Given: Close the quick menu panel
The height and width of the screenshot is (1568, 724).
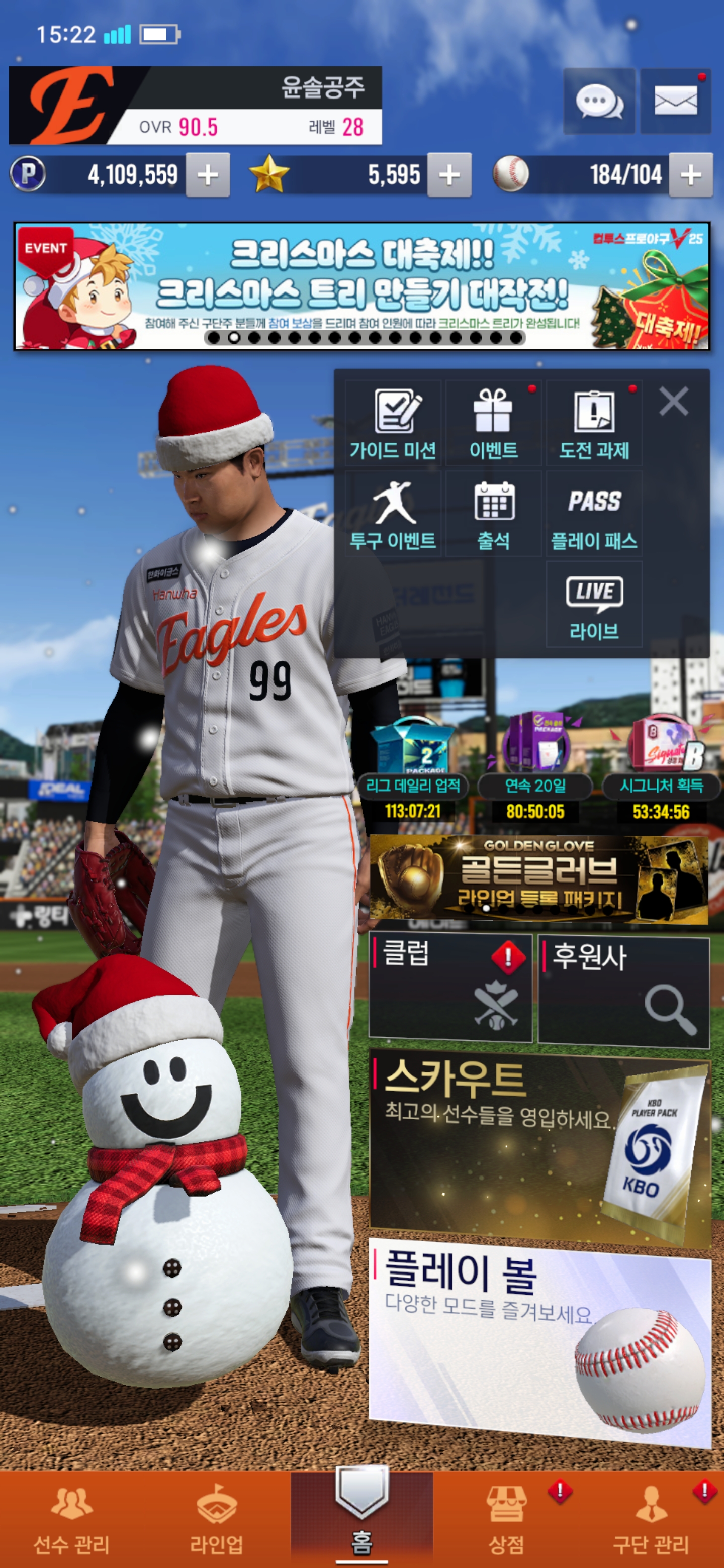Looking at the screenshot, I should (673, 402).
